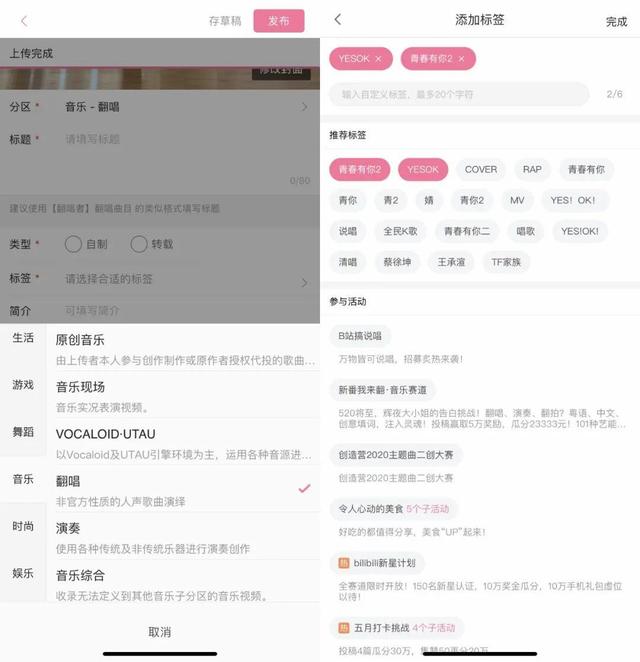Image resolution: width=640 pixels, height=662 pixels.
Task: Choose the 原创音乐 sub-partition
Action: click(80, 340)
